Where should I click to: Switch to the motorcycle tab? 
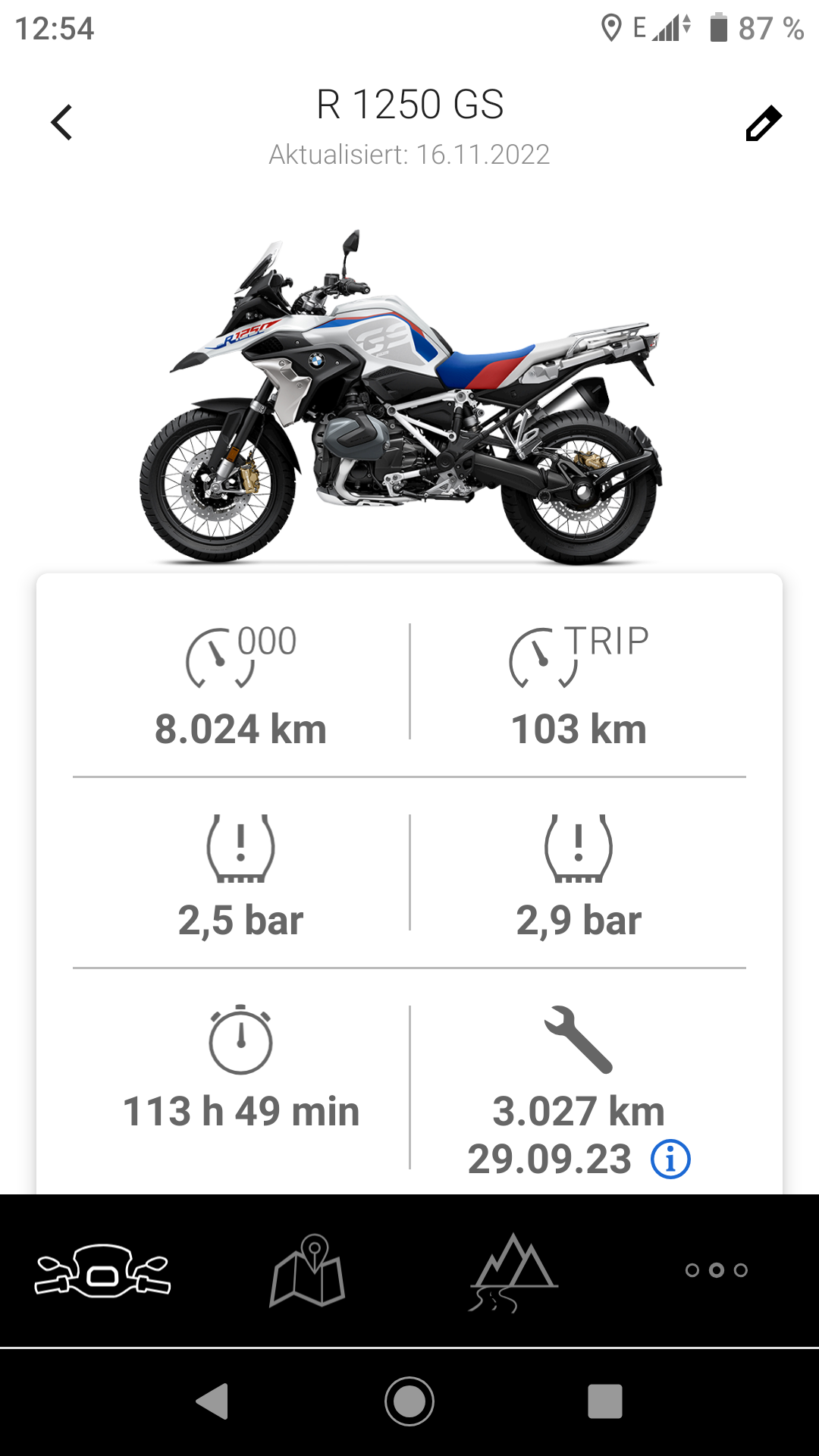pos(102,1271)
